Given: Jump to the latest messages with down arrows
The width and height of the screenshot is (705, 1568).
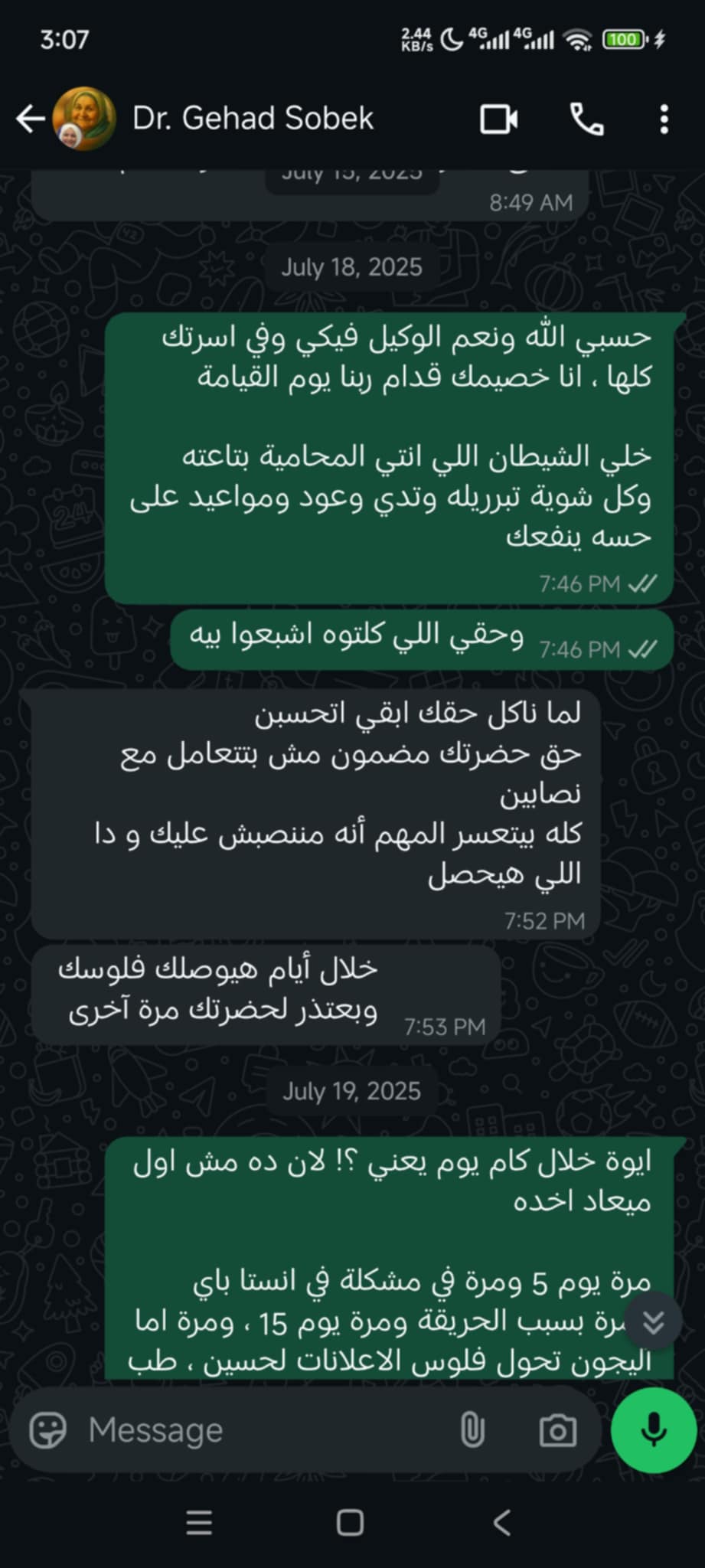Looking at the screenshot, I should point(653,1321).
